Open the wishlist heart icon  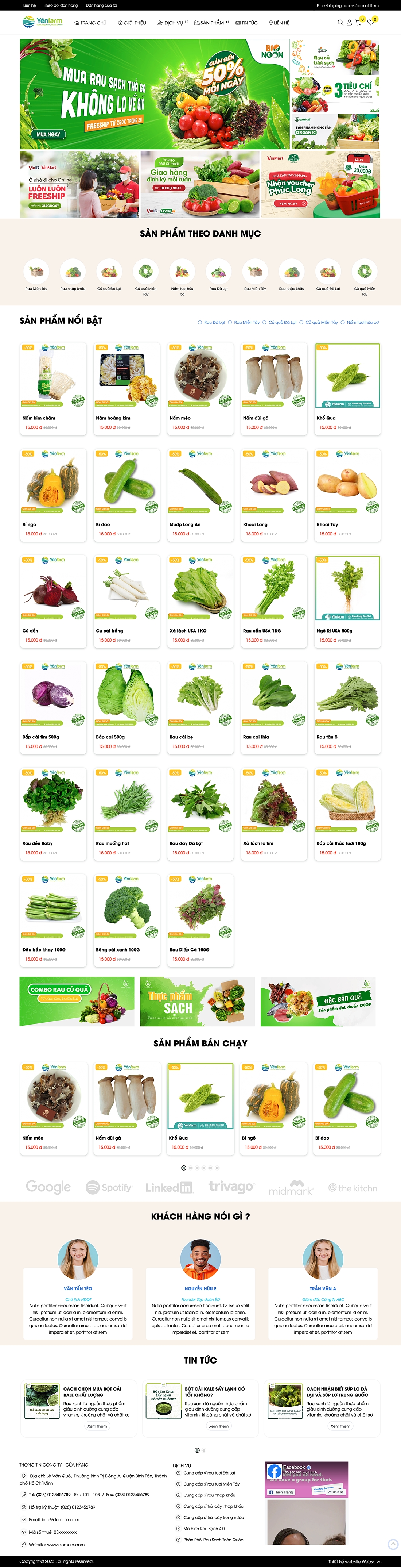(x=370, y=23)
